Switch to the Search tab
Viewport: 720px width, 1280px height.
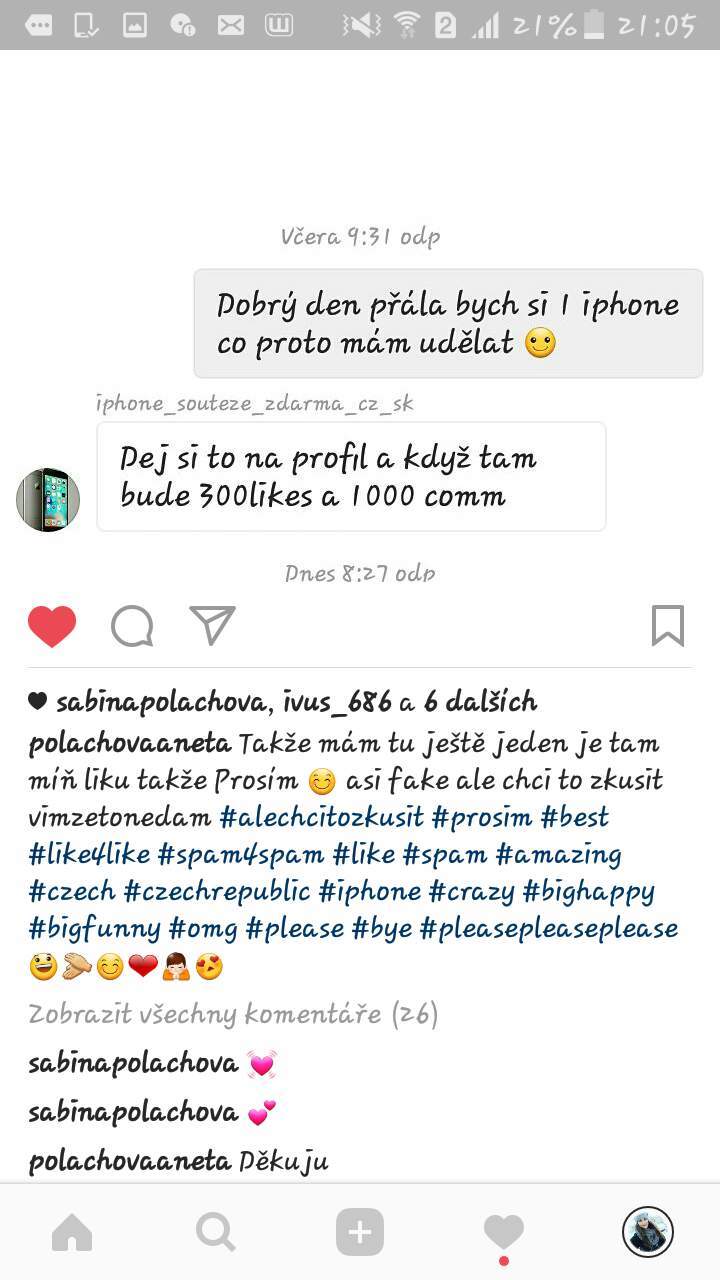216,1233
